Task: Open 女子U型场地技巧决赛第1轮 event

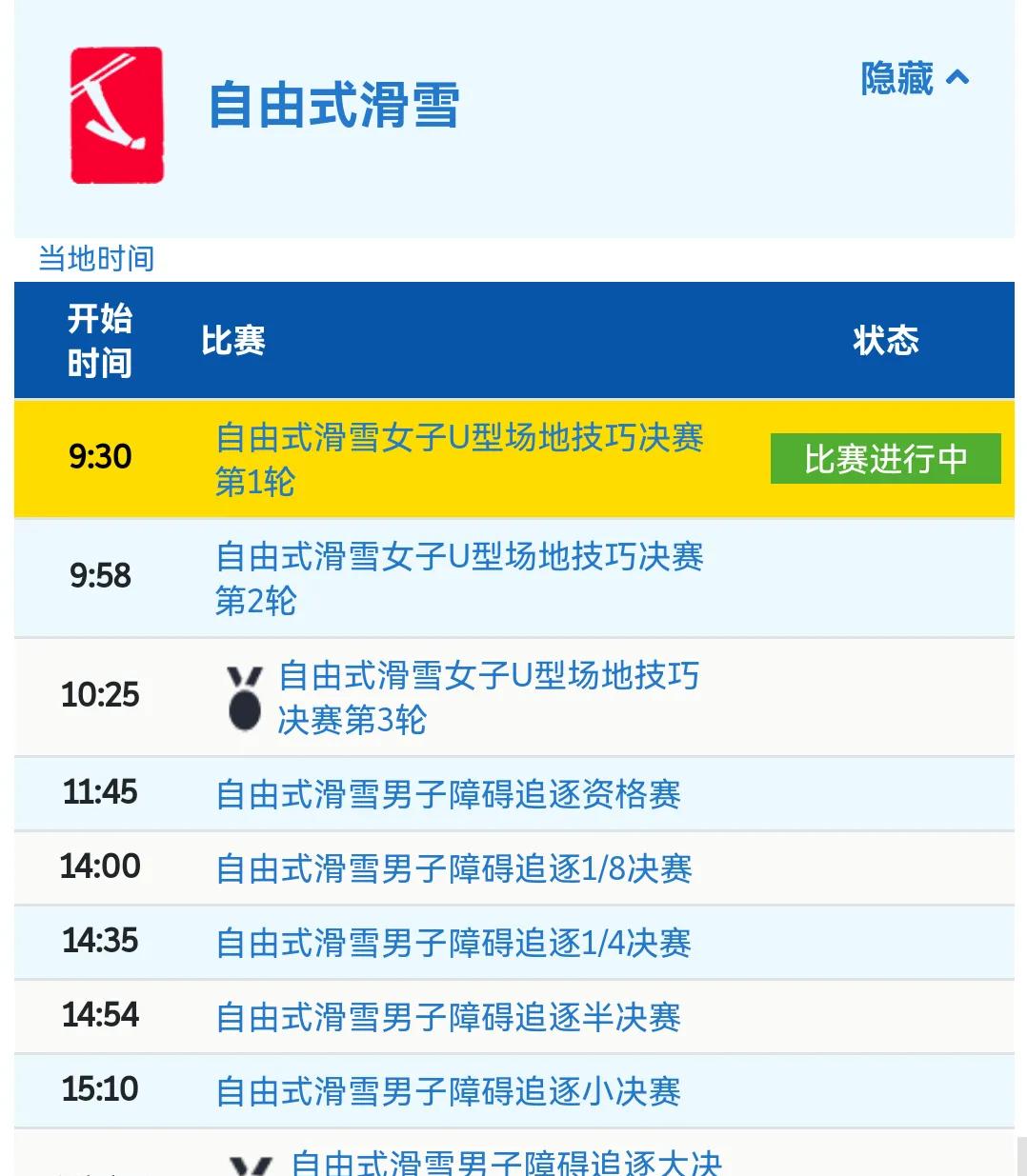Action: pos(458,459)
